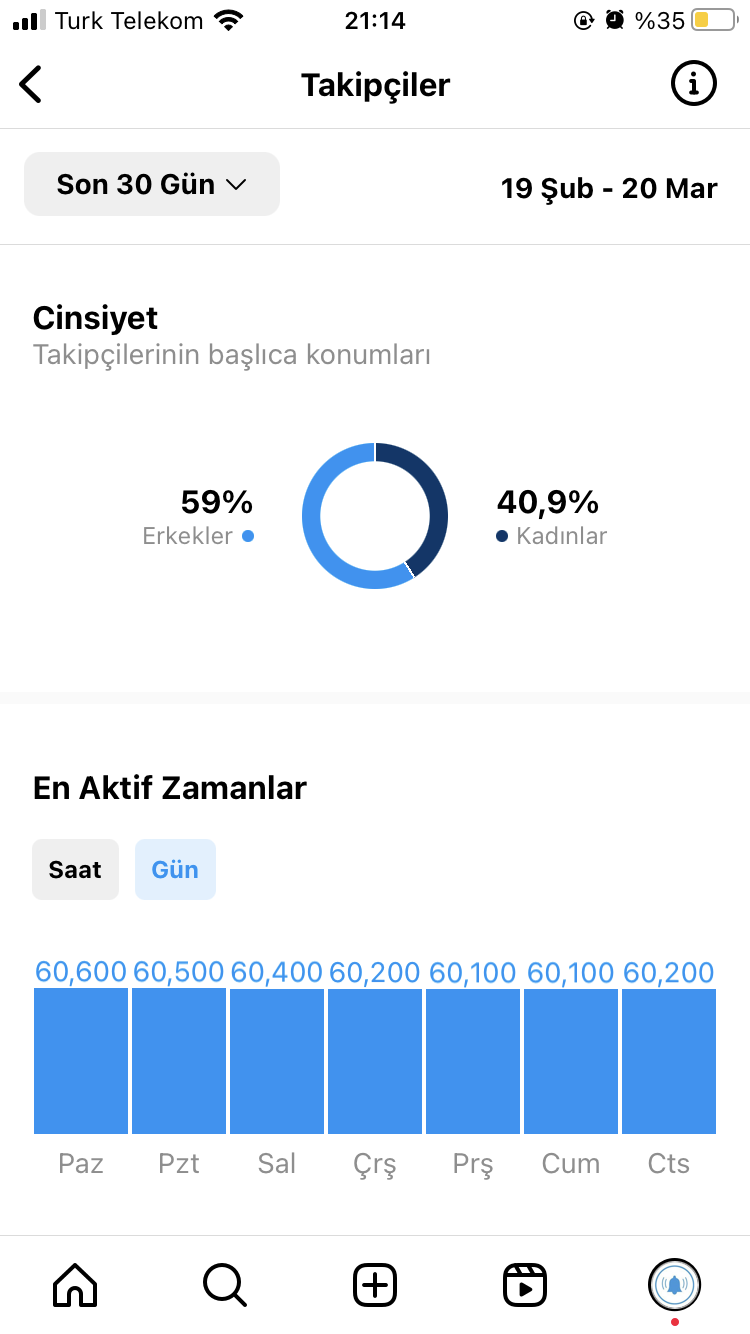
Task: Select the Gün view
Action: point(175,869)
